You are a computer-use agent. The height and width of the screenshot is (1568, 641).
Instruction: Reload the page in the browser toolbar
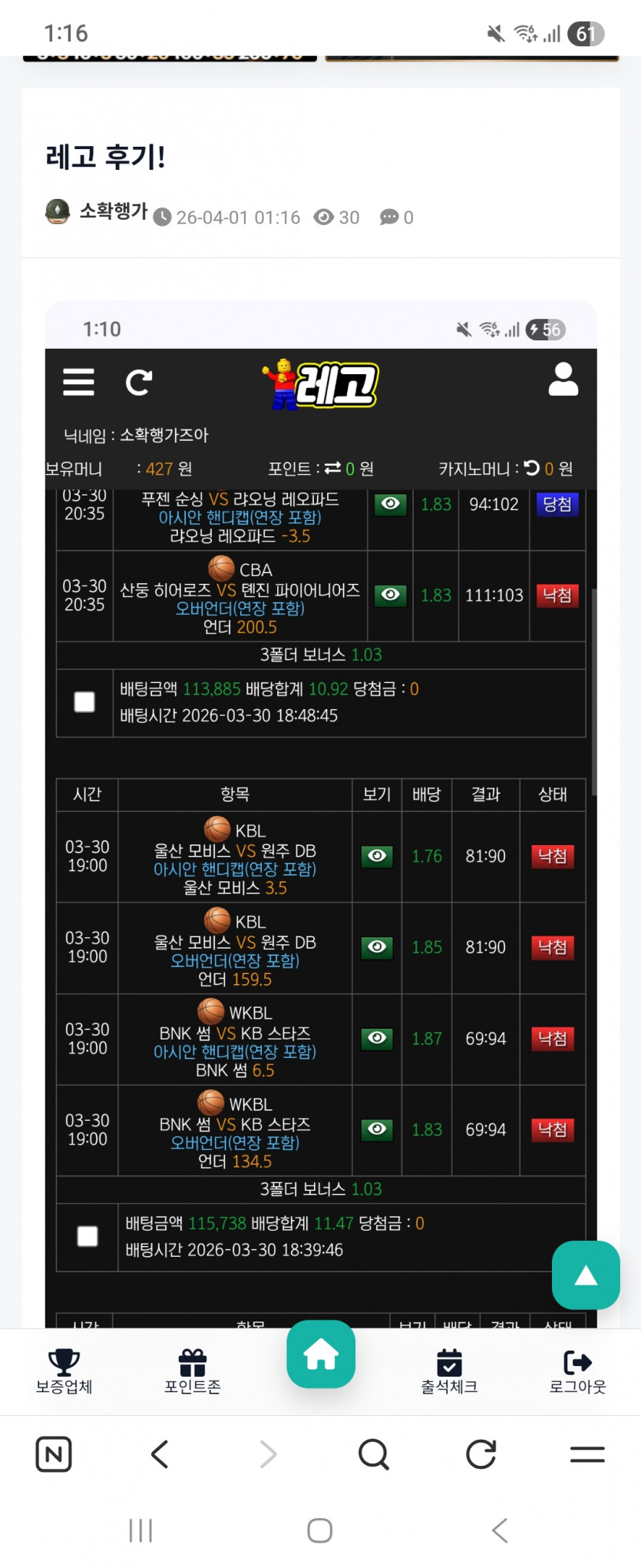(x=481, y=1454)
